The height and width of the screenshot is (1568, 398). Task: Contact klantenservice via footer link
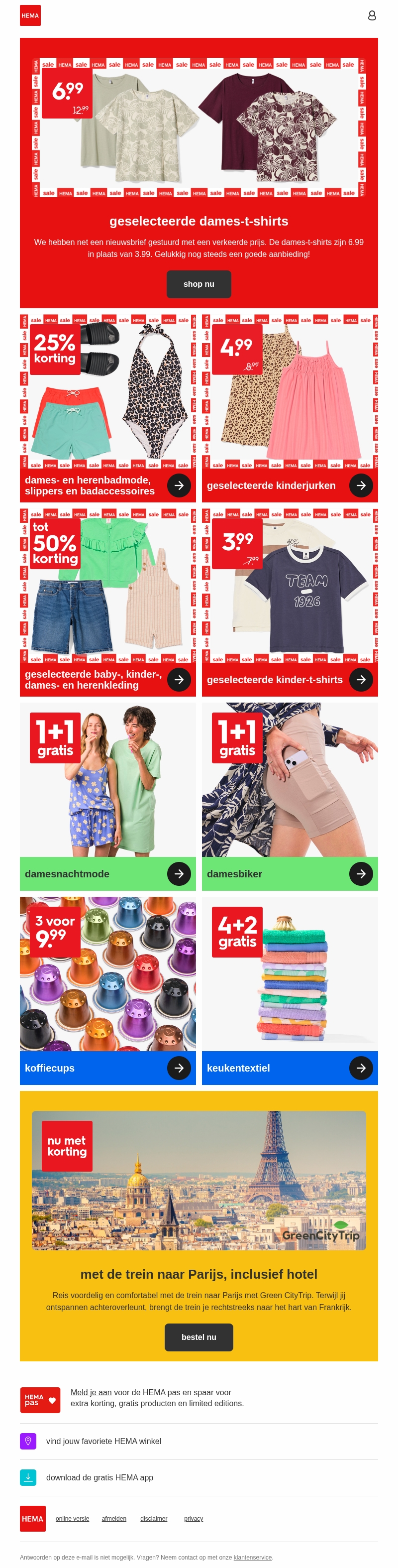click(x=253, y=1557)
